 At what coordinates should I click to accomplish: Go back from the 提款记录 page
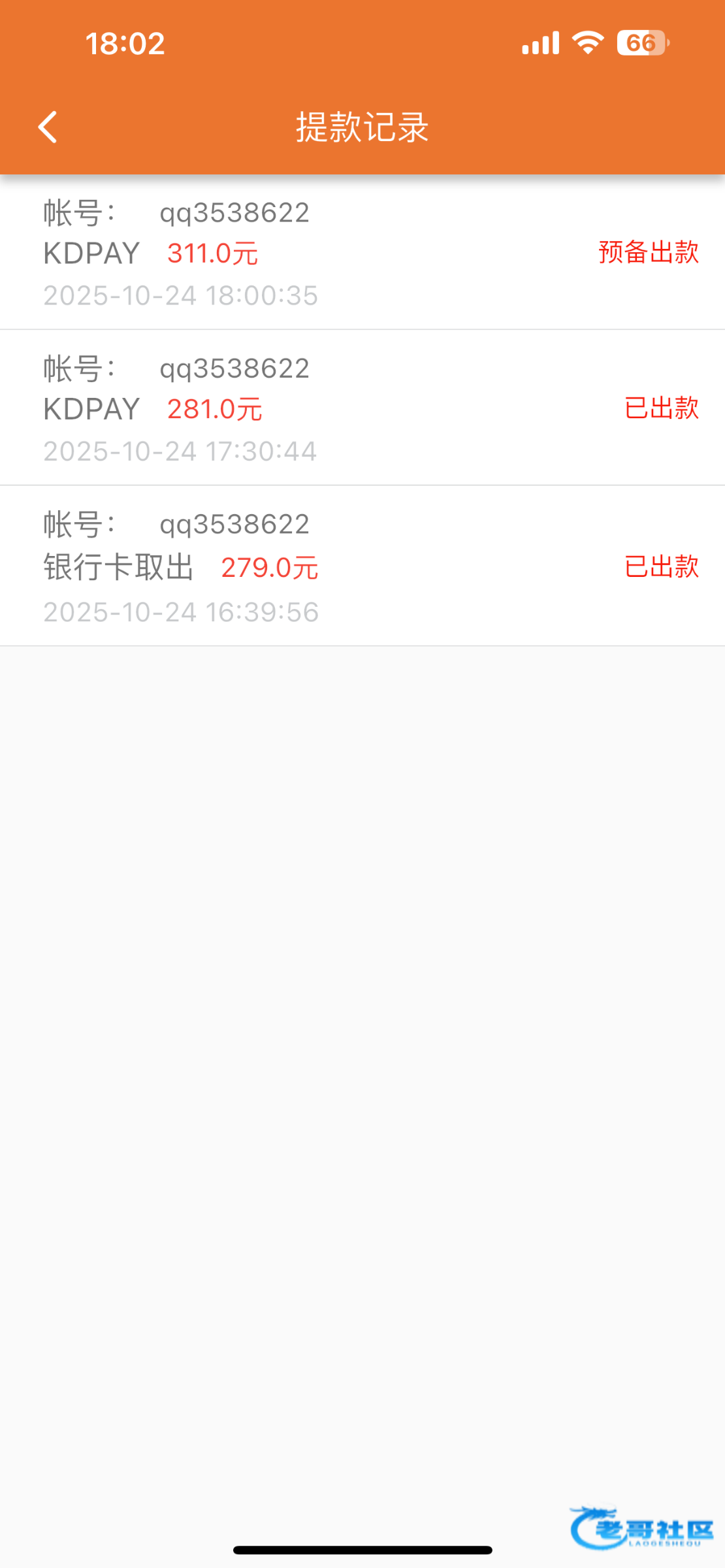[48, 127]
